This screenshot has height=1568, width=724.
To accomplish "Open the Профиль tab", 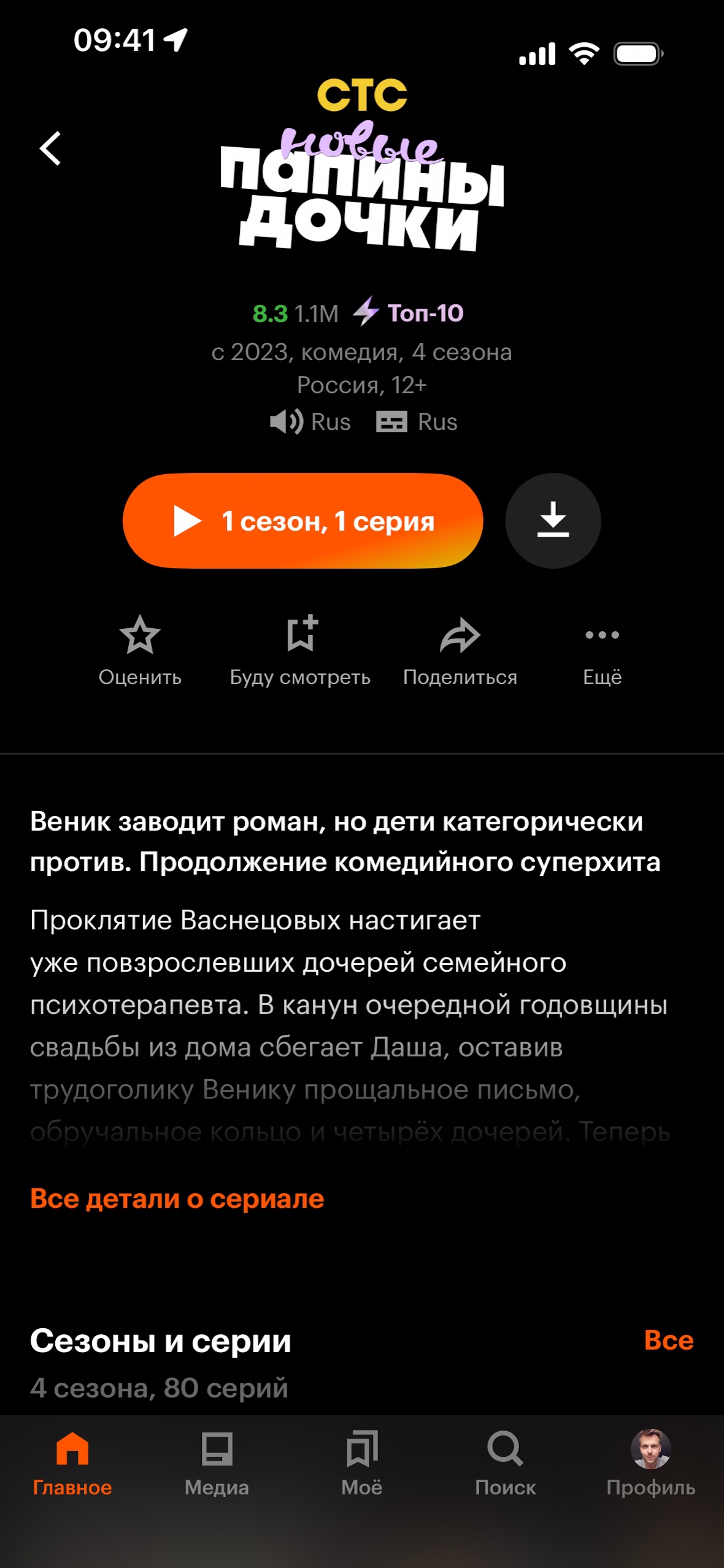I will click(x=650, y=1463).
